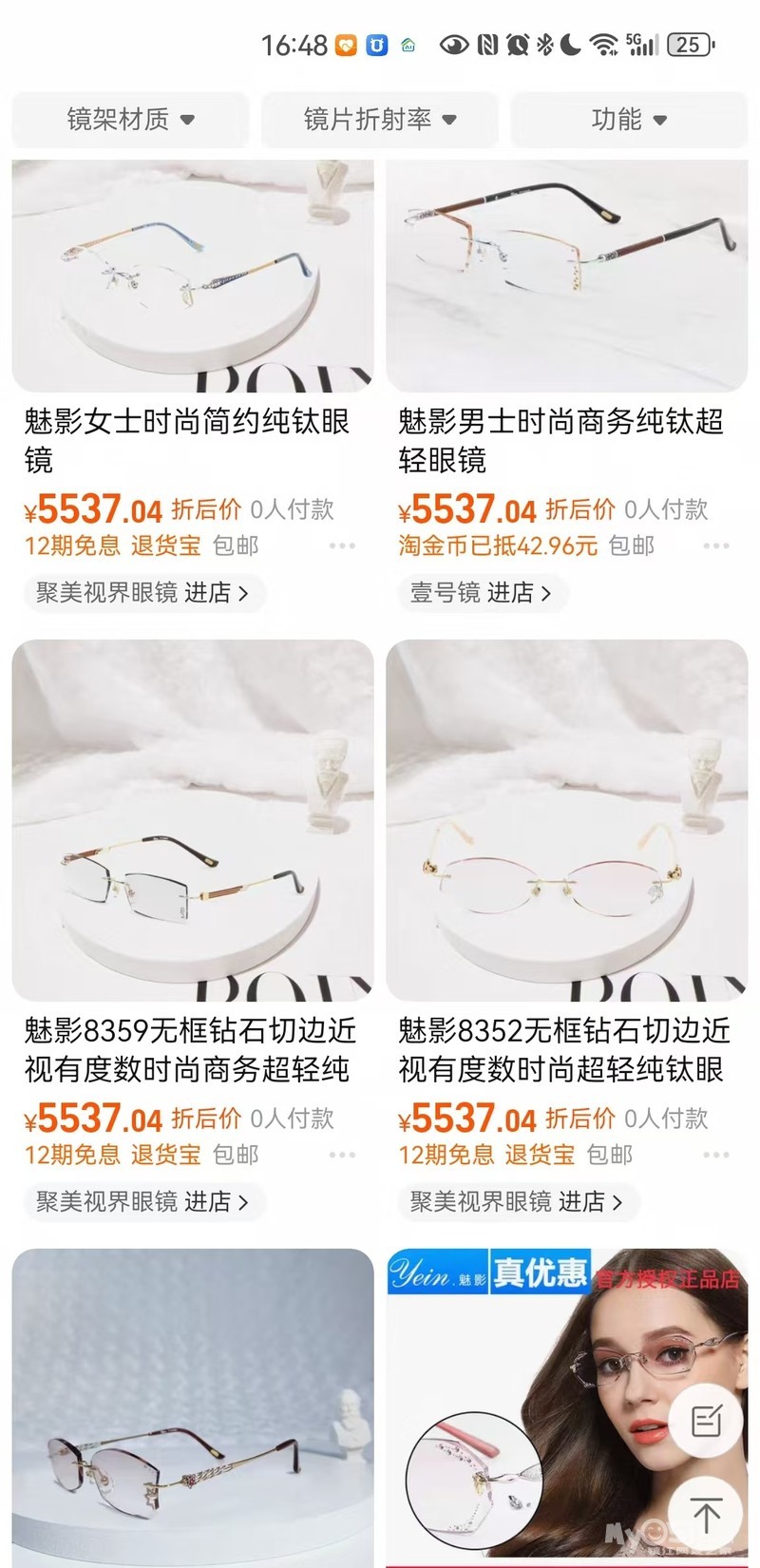This screenshot has height=1568, width=760.
Task: Open the 功能 filter dropdown
Action: [x=629, y=120]
